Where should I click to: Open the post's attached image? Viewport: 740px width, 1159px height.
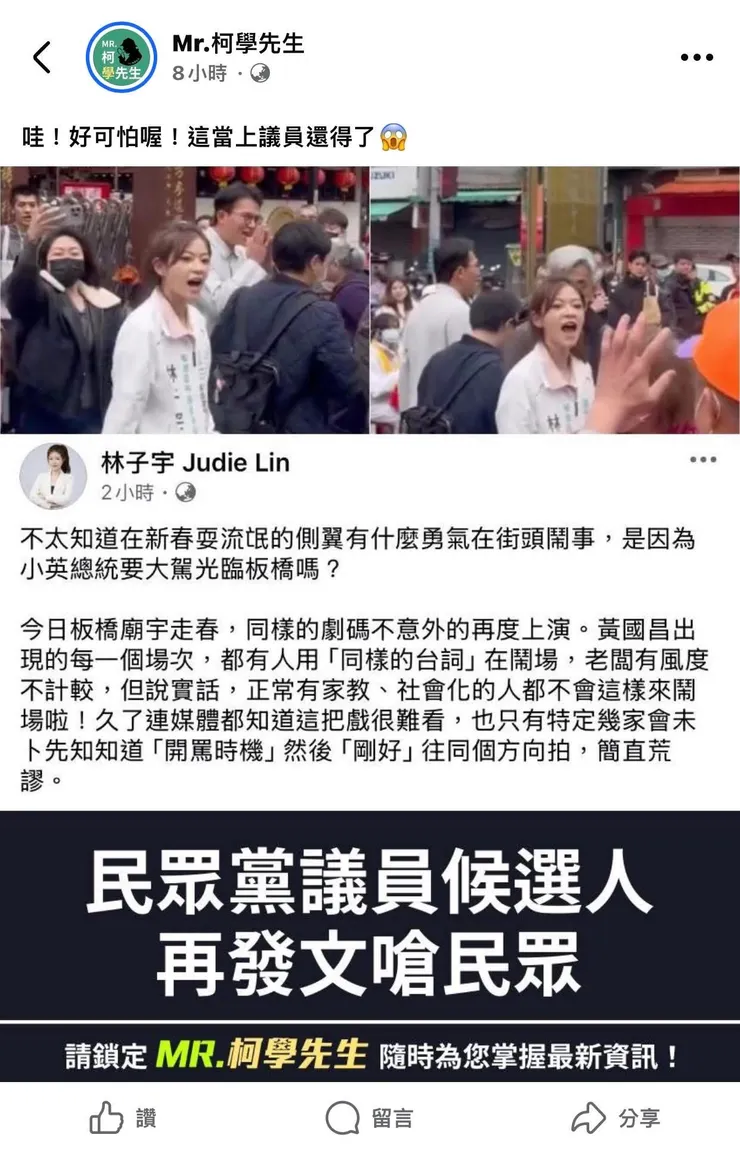point(370,620)
